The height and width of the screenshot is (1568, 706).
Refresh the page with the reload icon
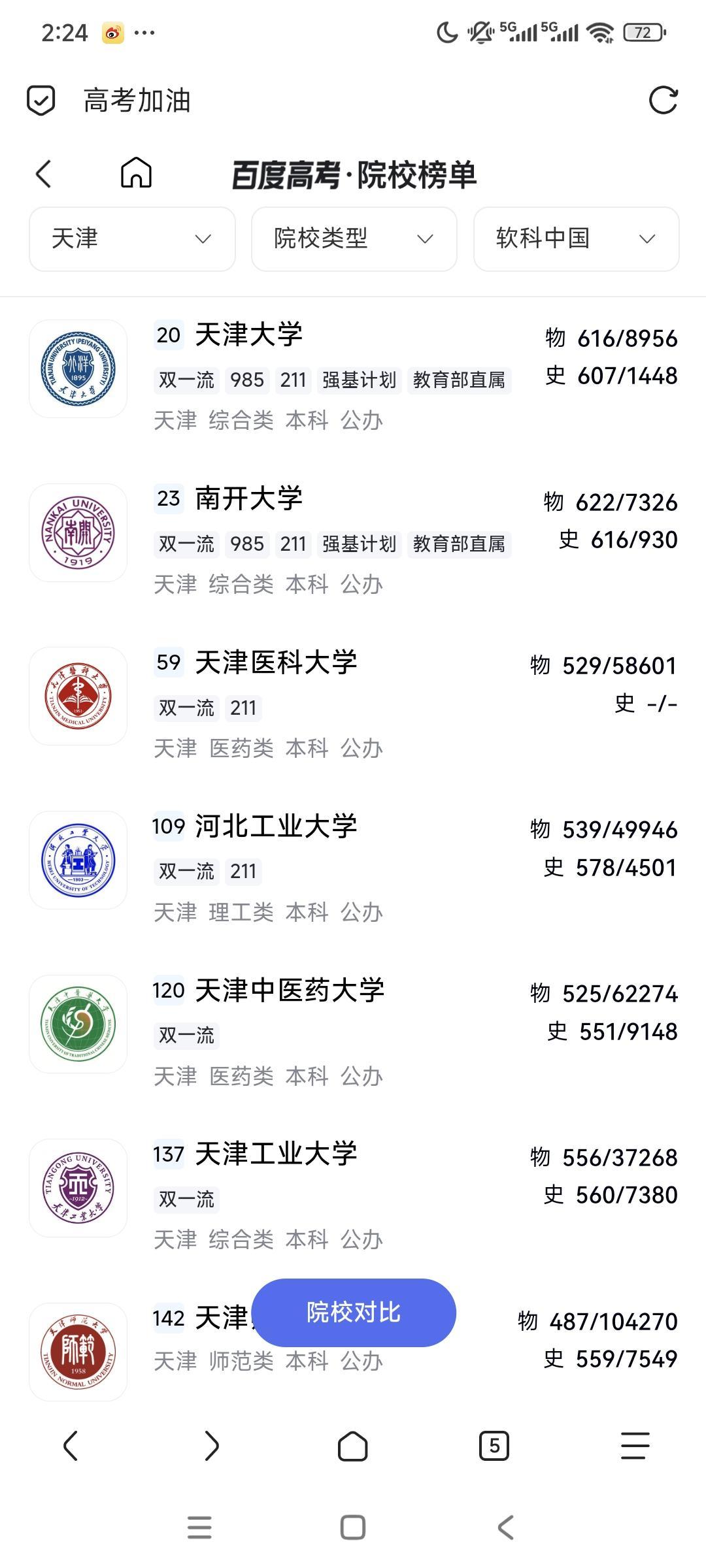tap(663, 101)
